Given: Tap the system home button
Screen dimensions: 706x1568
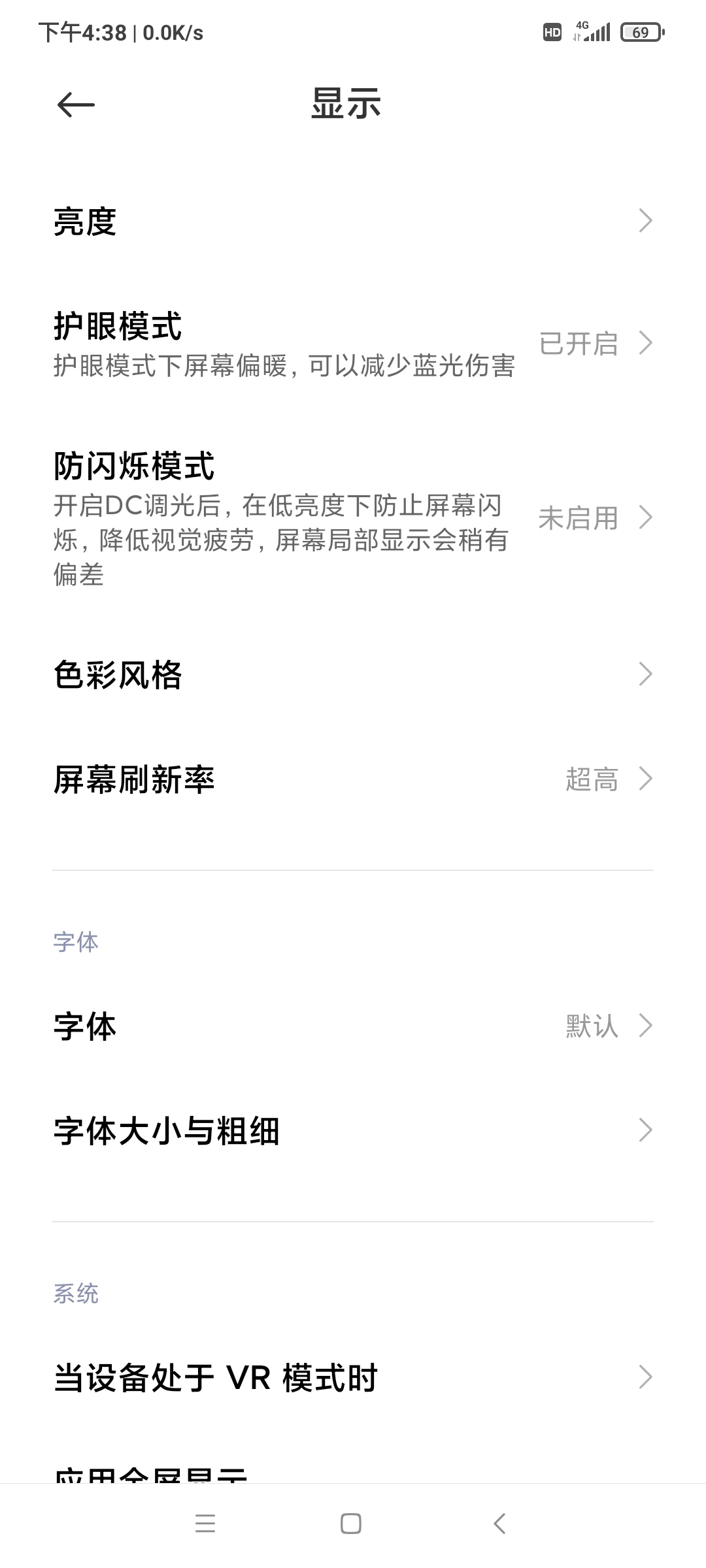Looking at the screenshot, I should click(x=351, y=1524).
